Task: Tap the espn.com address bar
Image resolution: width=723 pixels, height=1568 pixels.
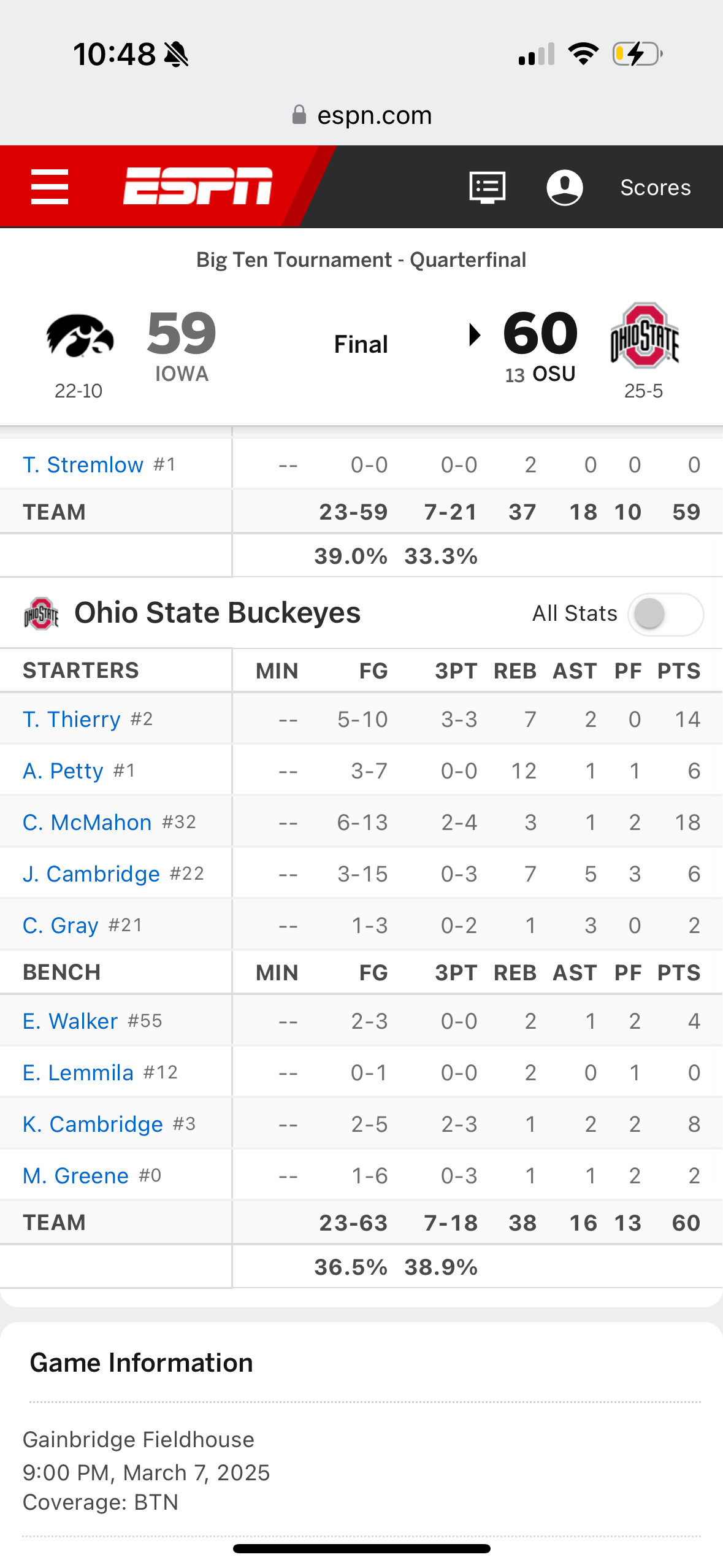Action: tap(361, 115)
